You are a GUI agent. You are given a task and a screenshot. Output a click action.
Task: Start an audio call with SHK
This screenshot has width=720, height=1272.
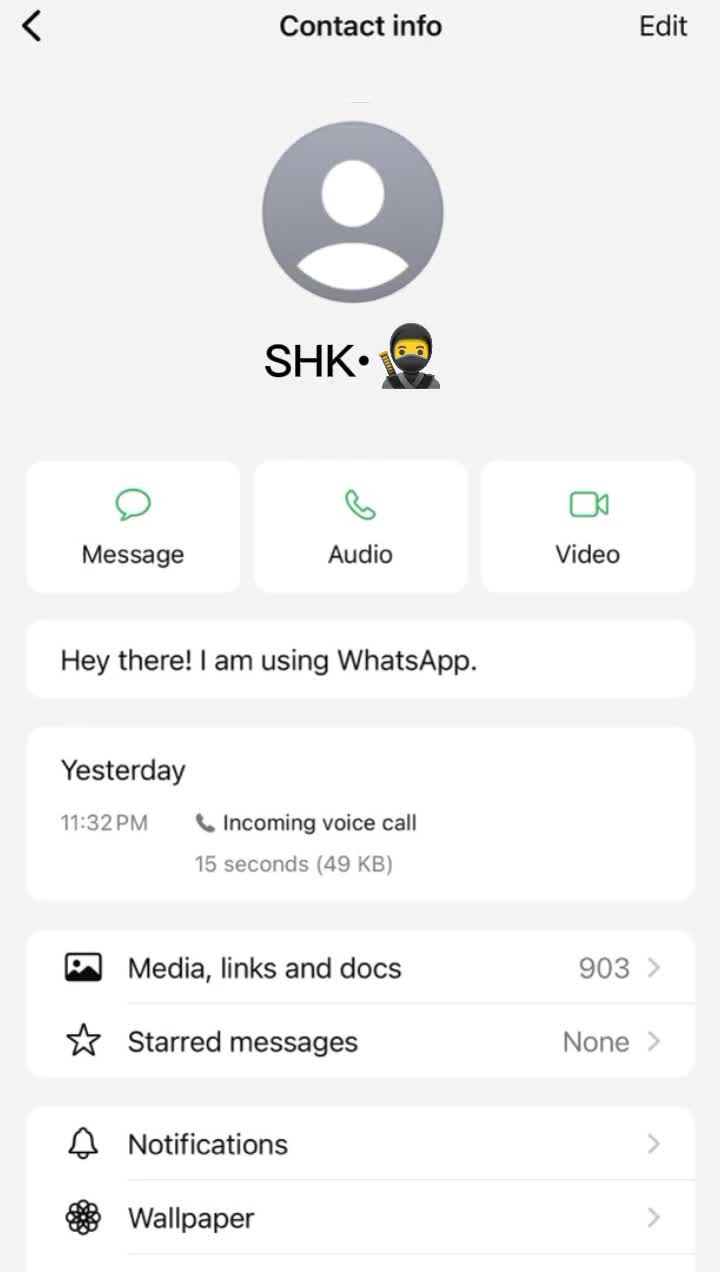360,526
